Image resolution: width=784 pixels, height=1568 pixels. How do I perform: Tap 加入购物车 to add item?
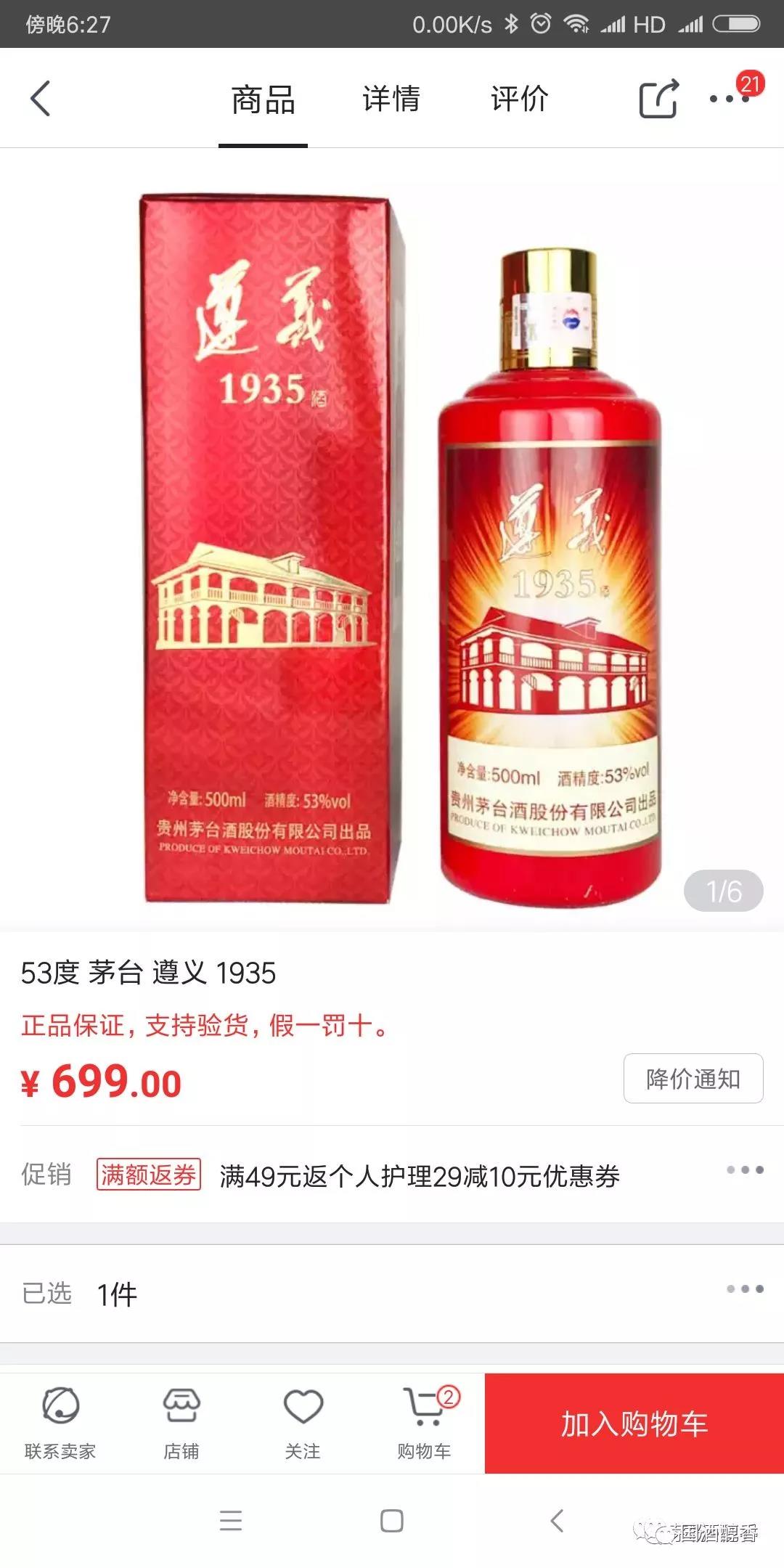634,1424
